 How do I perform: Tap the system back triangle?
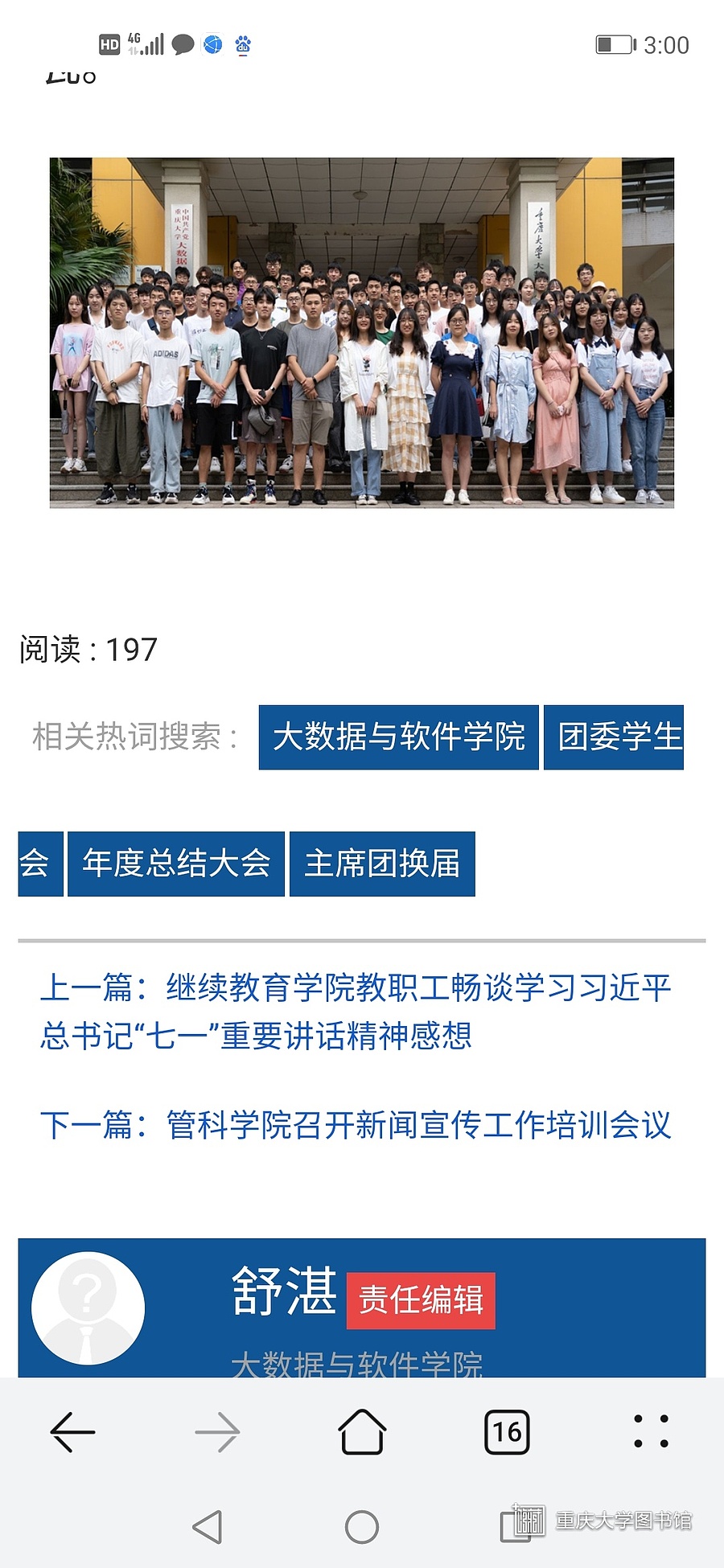pos(208,1526)
